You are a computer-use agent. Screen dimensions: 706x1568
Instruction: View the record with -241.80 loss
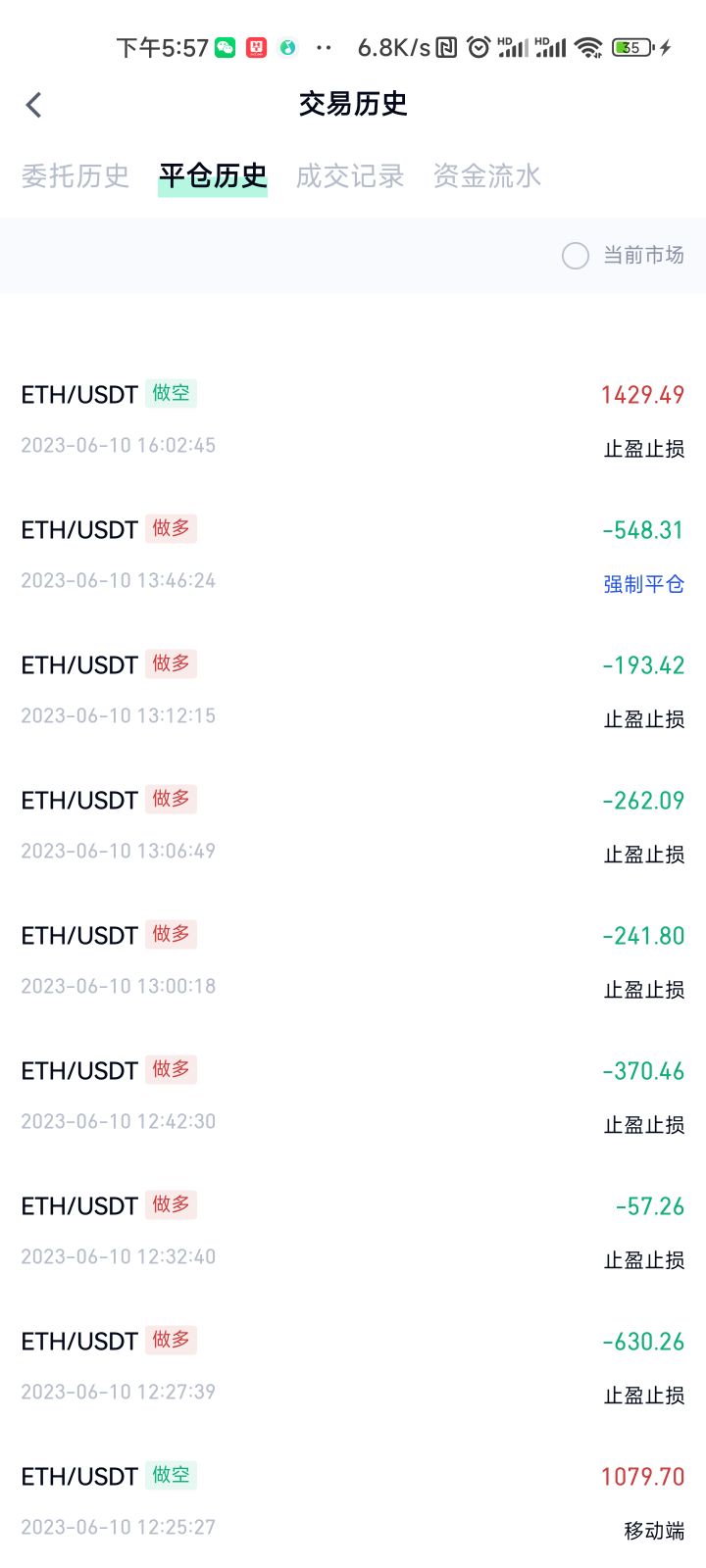click(353, 960)
